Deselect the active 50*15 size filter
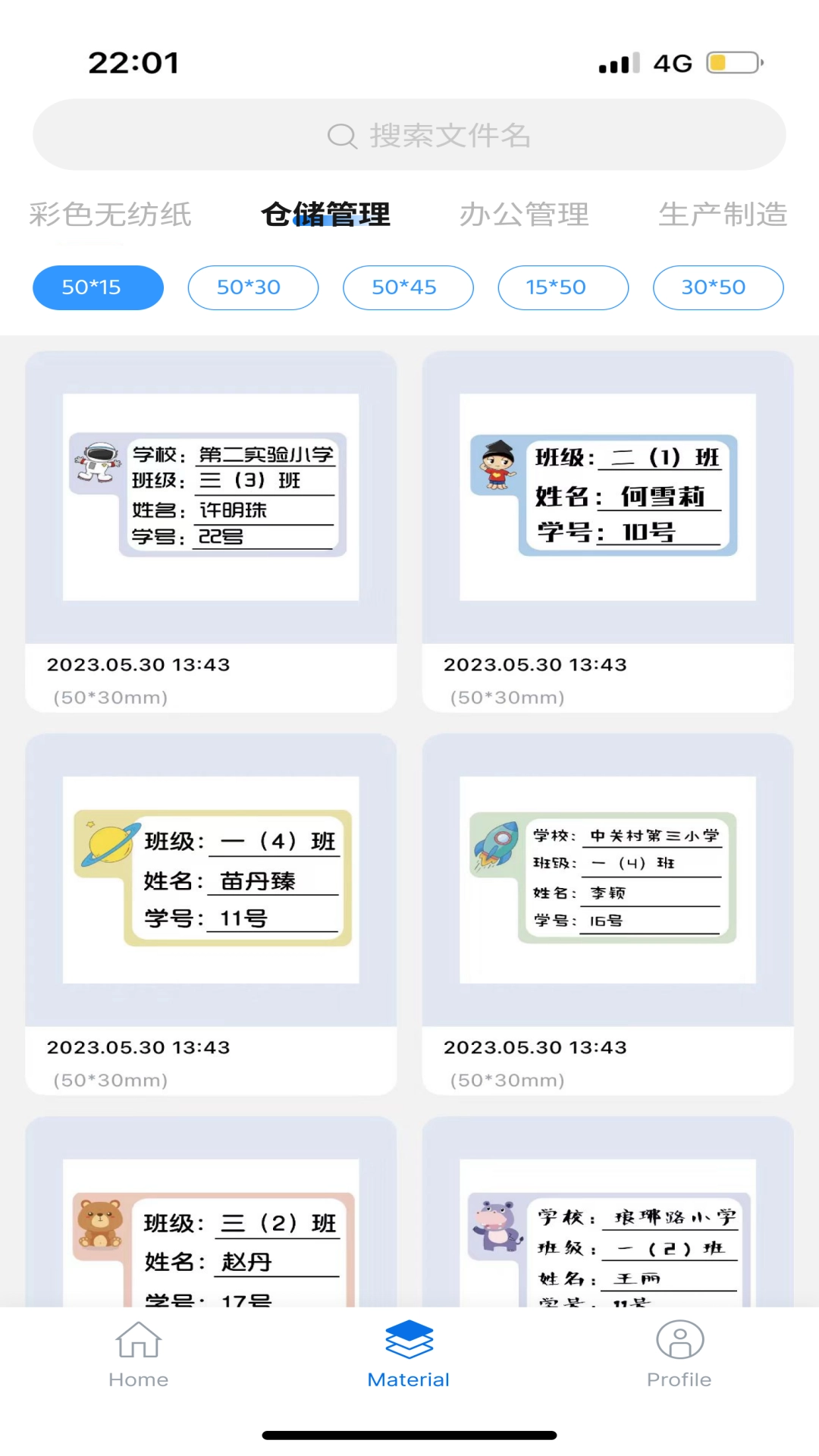This screenshot has width=819, height=1456. [x=97, y=287]
